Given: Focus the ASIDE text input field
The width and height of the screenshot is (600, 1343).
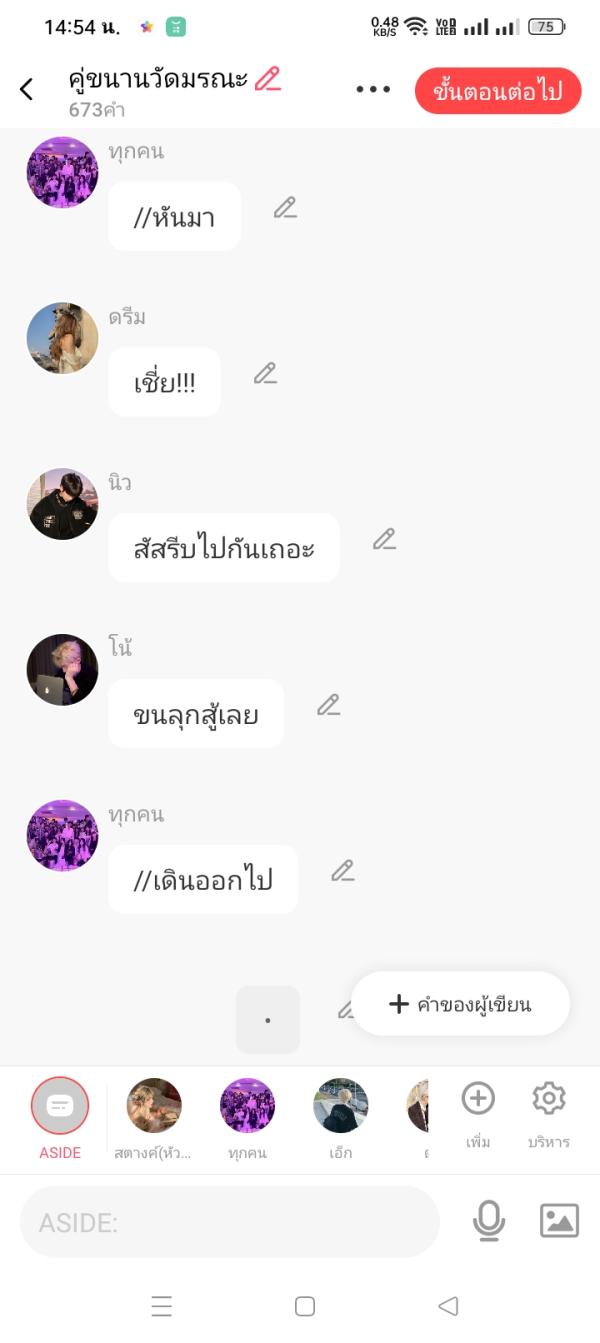Looking at the screenshot, I should tap(230, 1222).
